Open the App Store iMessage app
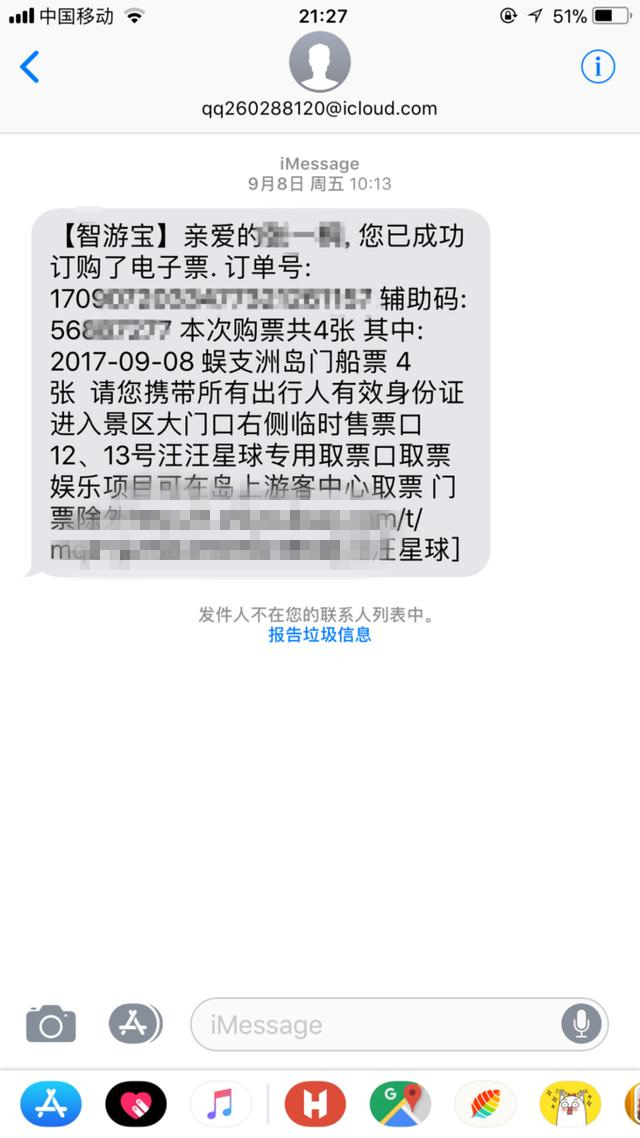 [x=51, y=1104]
